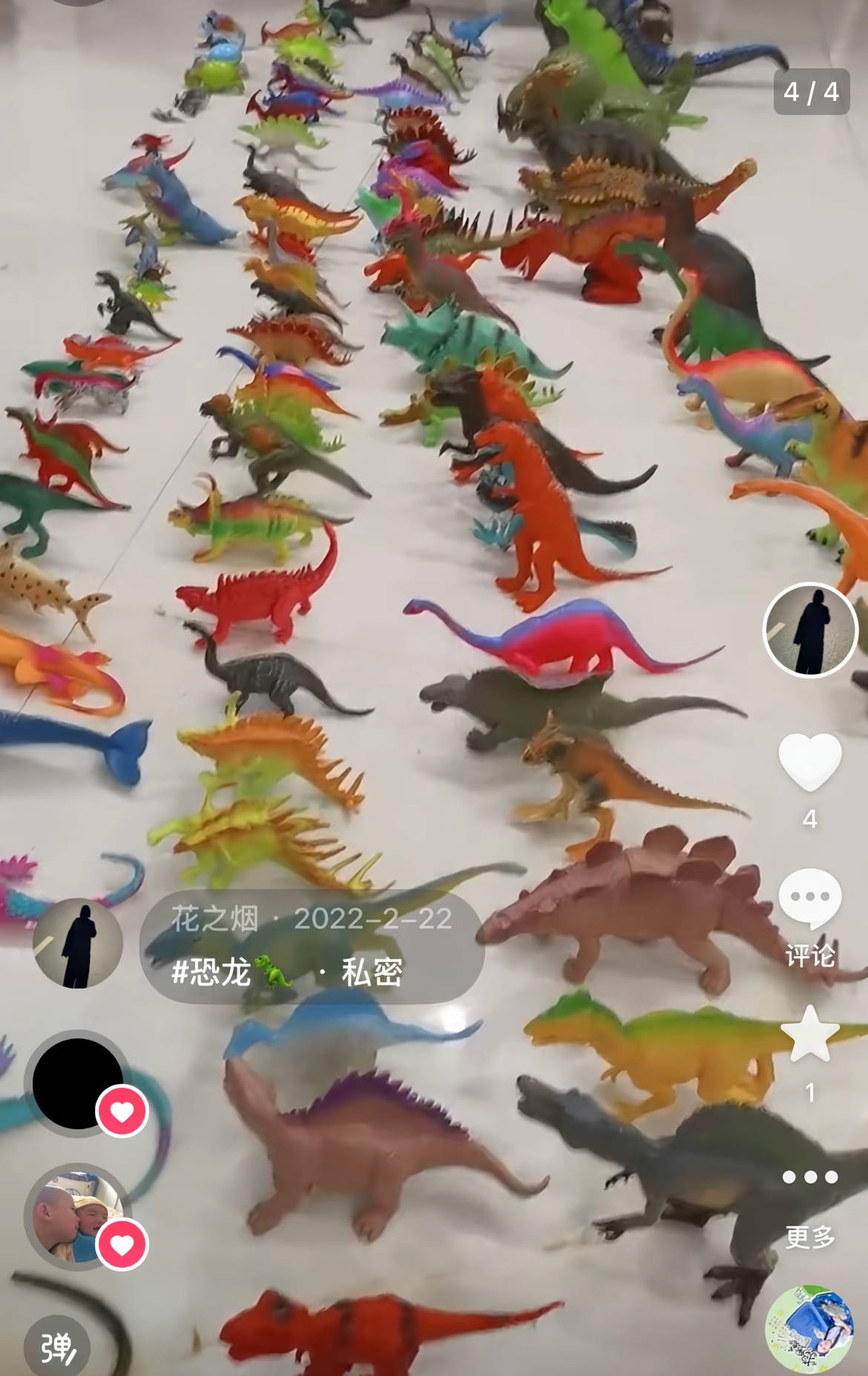This screenshot has width=868, height=1376.
Task: Open the black avatar with heart badge
Action: 77,1083
